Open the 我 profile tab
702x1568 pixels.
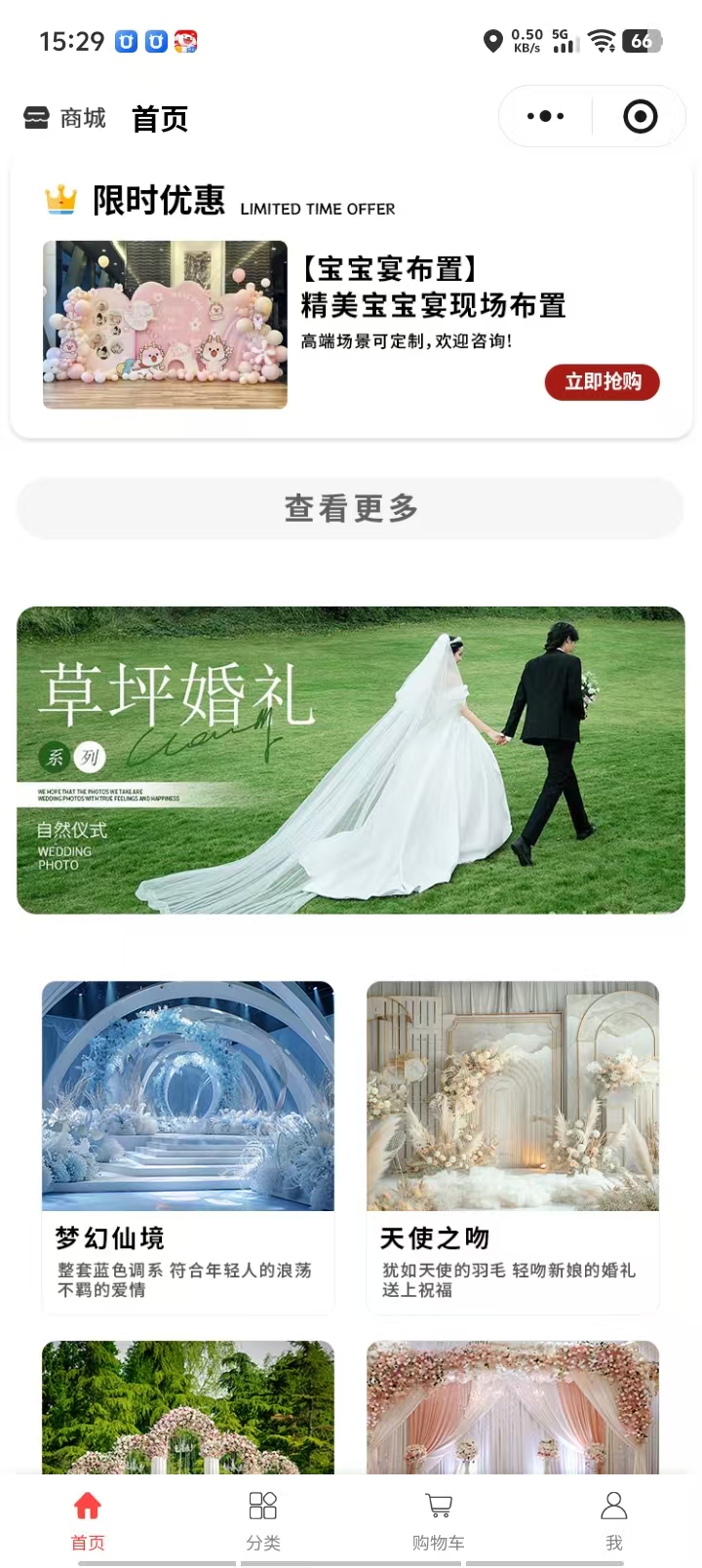[613, 1519]
